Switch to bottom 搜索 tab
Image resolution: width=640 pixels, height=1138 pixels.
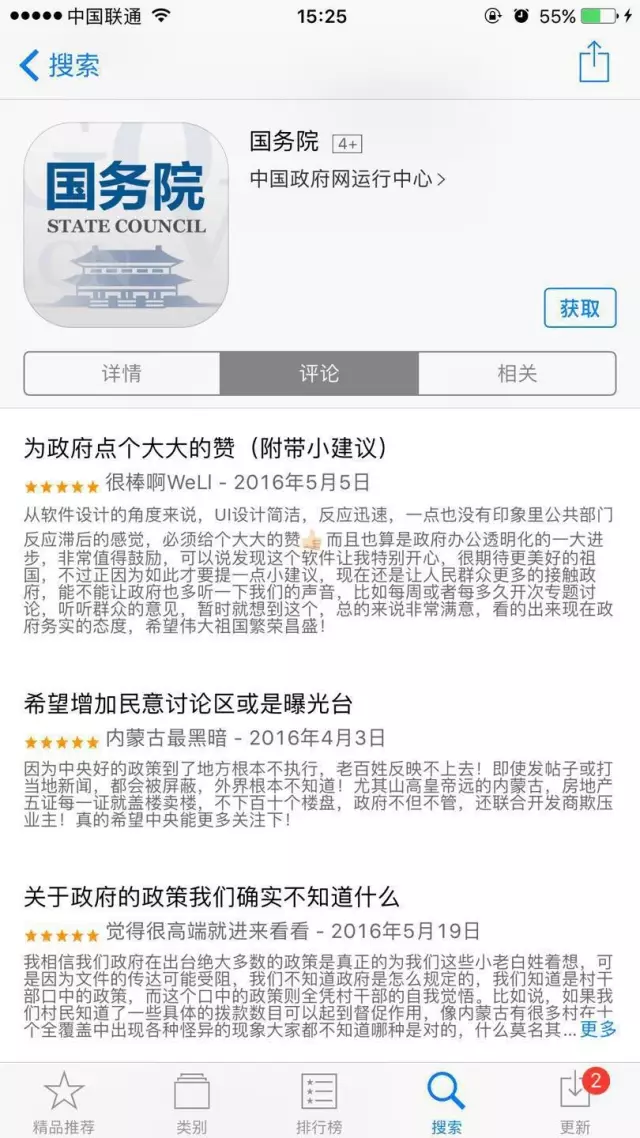[446, 1102]
